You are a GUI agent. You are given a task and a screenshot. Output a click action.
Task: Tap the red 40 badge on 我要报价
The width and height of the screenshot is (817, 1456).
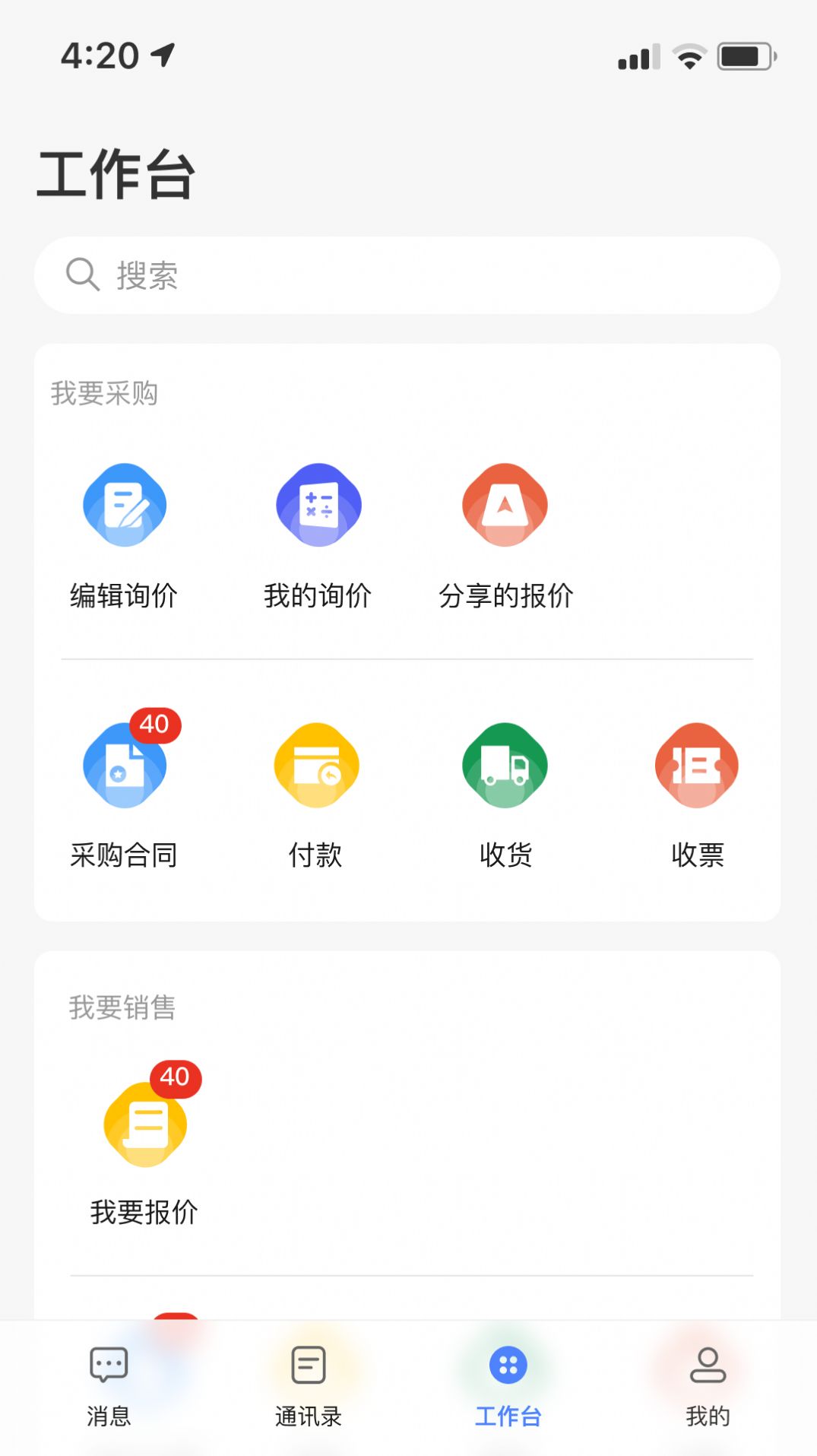click(175, 1077)
